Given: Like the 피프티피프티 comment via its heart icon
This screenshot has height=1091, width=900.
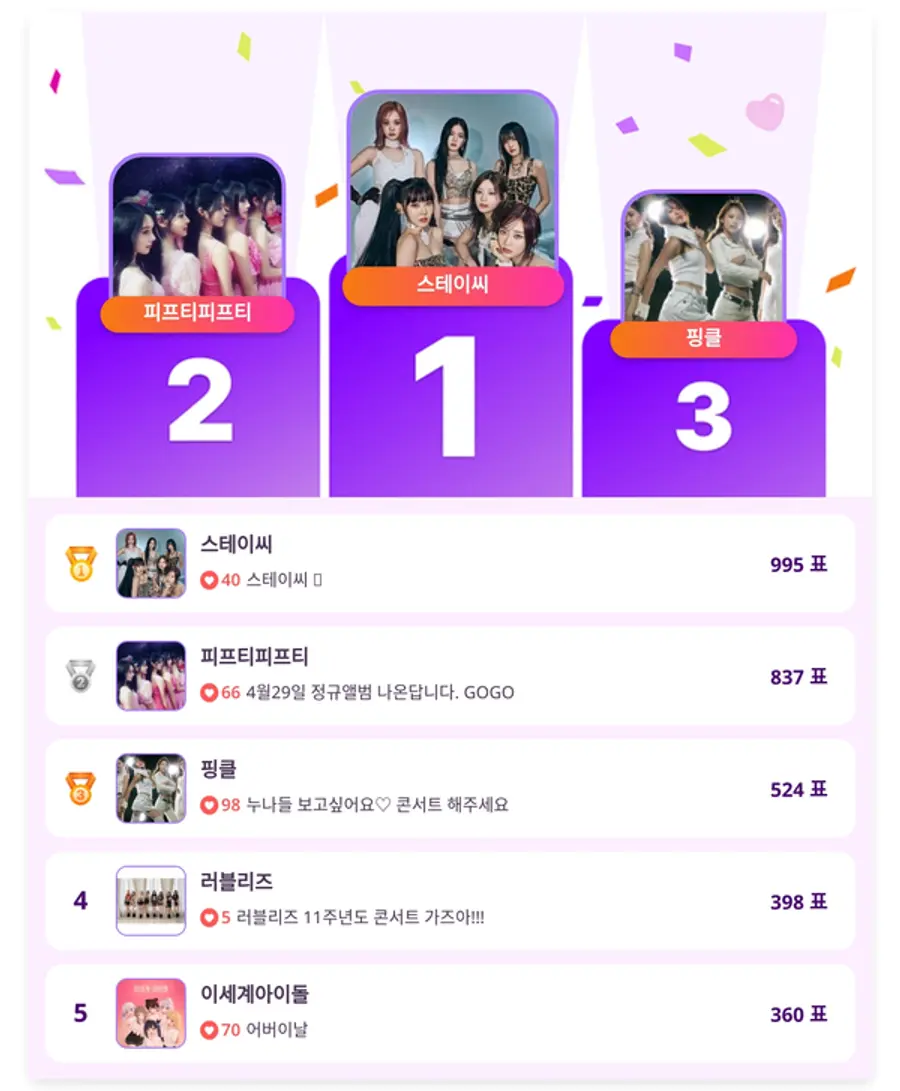Looking at the screenshot, I should pos(208,693).
